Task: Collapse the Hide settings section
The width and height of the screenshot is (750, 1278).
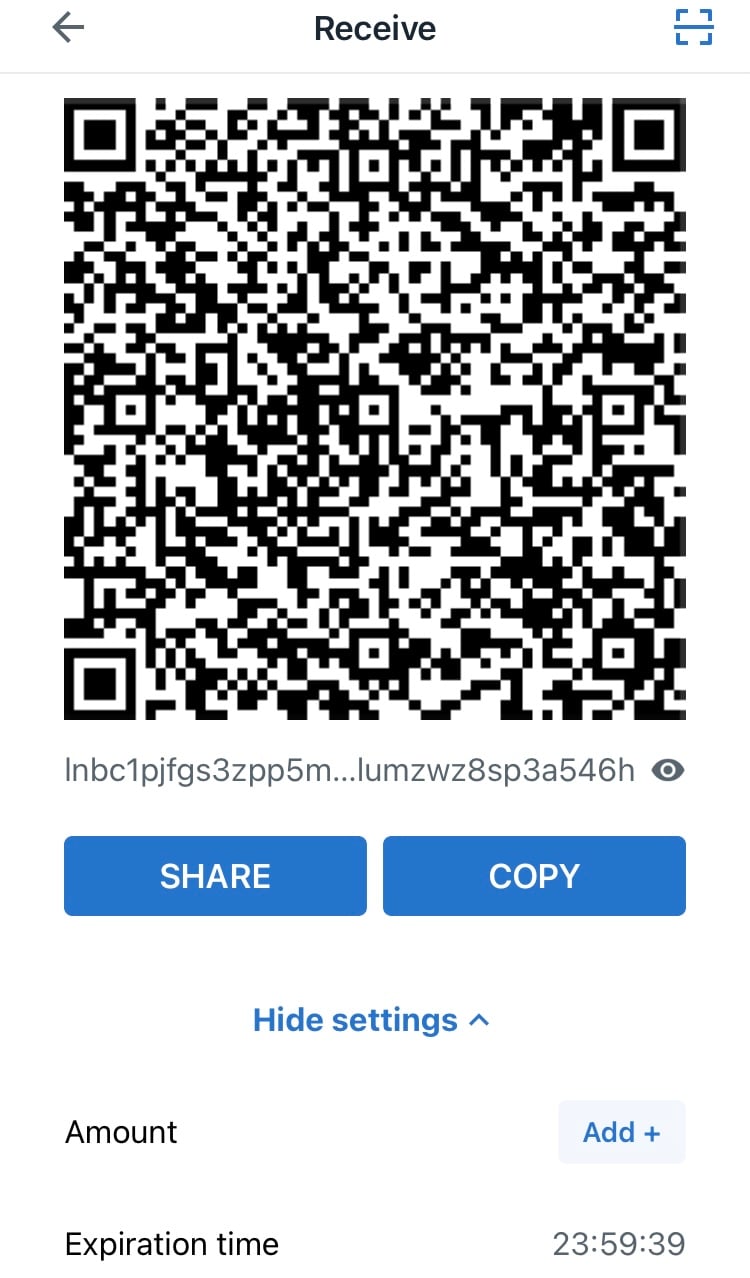Action: pos(372,1020)
